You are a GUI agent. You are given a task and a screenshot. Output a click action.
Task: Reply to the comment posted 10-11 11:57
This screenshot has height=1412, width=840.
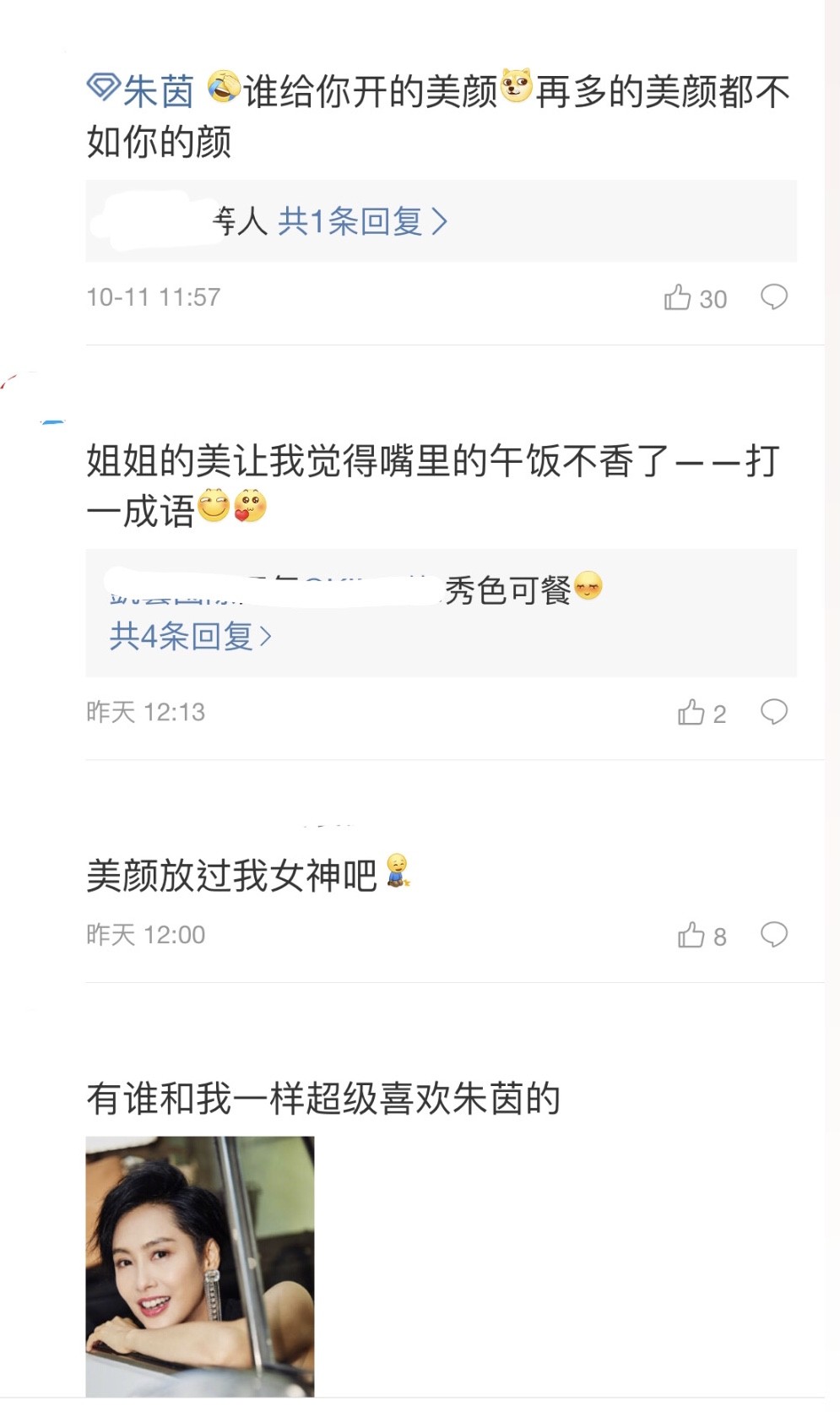click(x=773, y=297)
